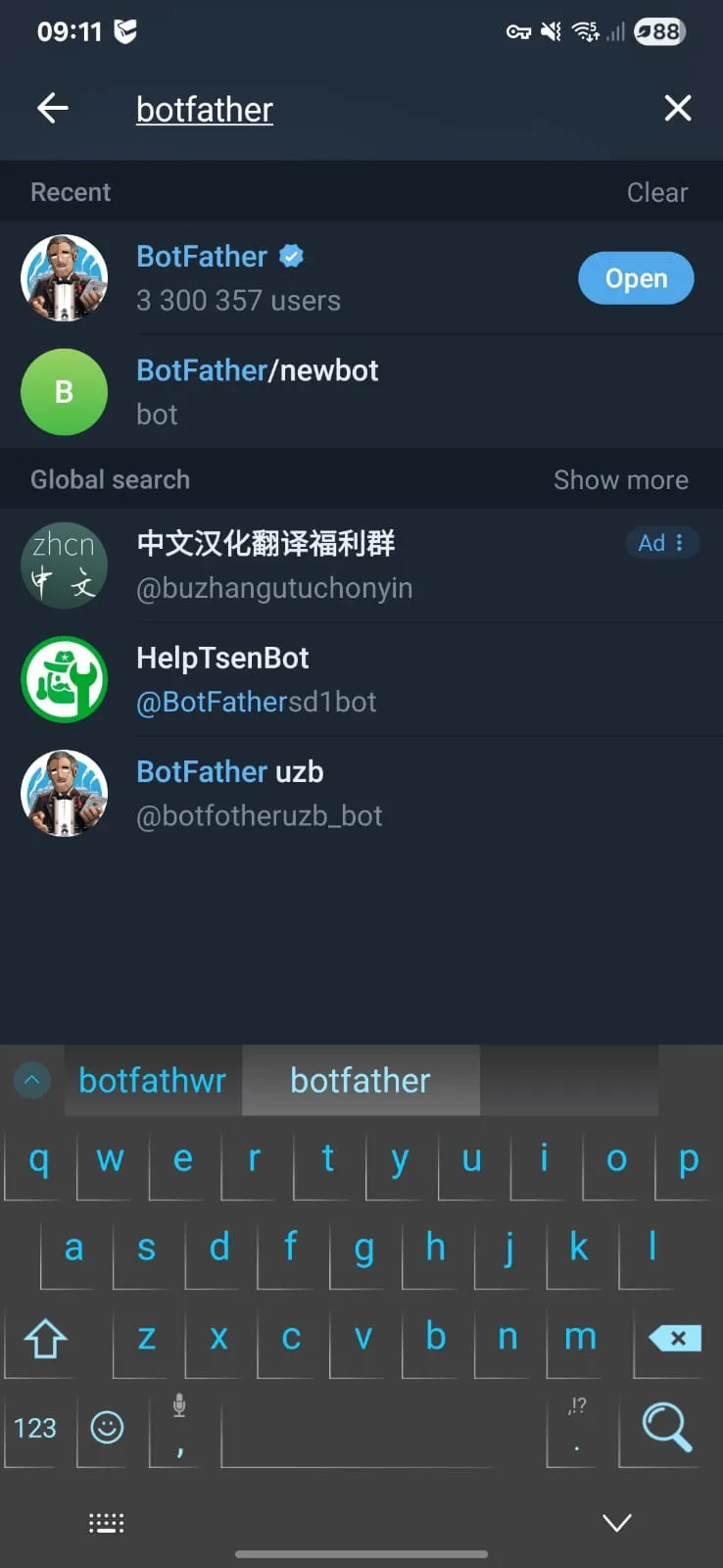Clear the botfather search text
Screen dimensions: 723x1568
click(x=678, y=108)
